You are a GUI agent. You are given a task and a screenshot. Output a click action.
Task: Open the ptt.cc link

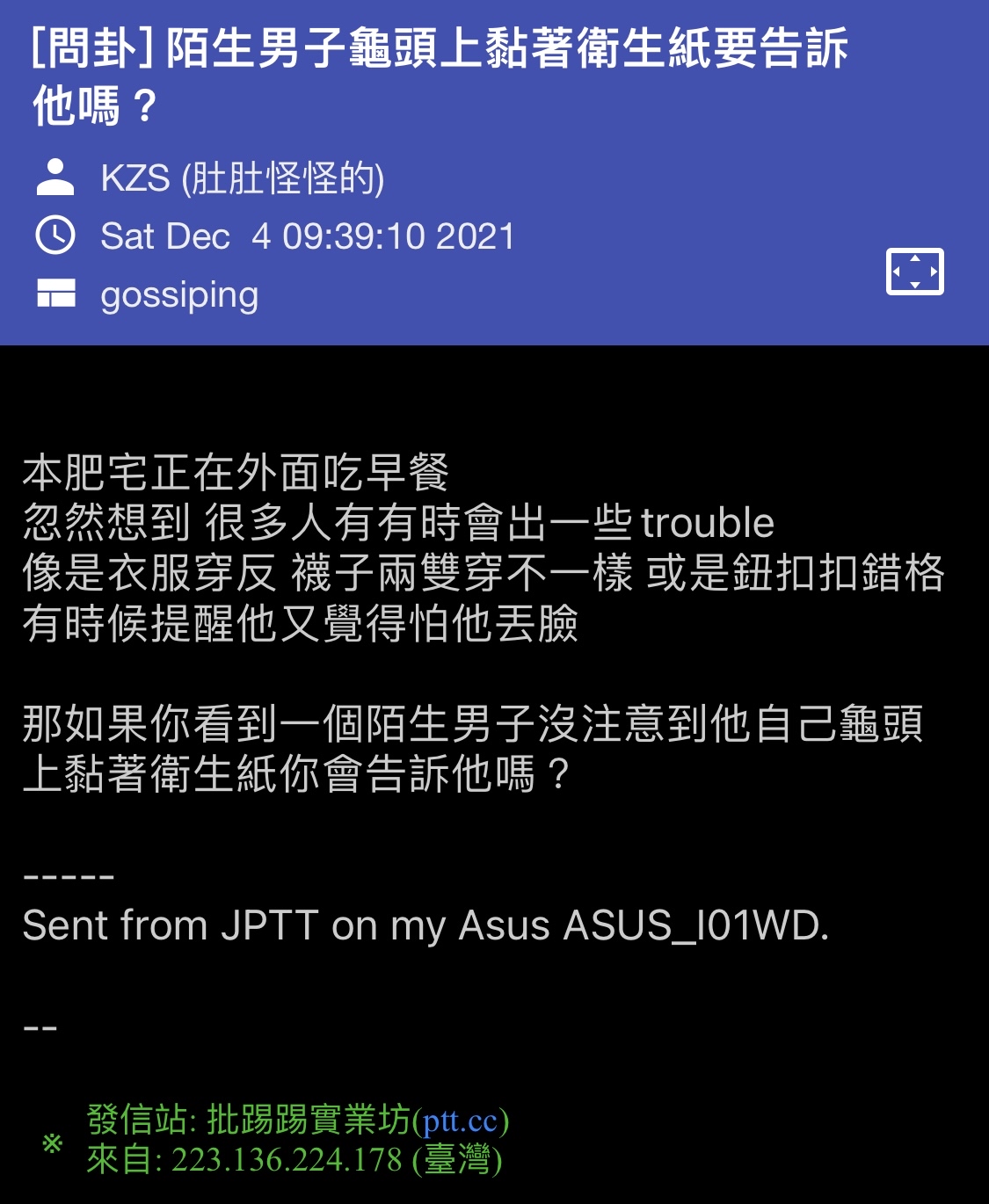(x=461, y=1121)
